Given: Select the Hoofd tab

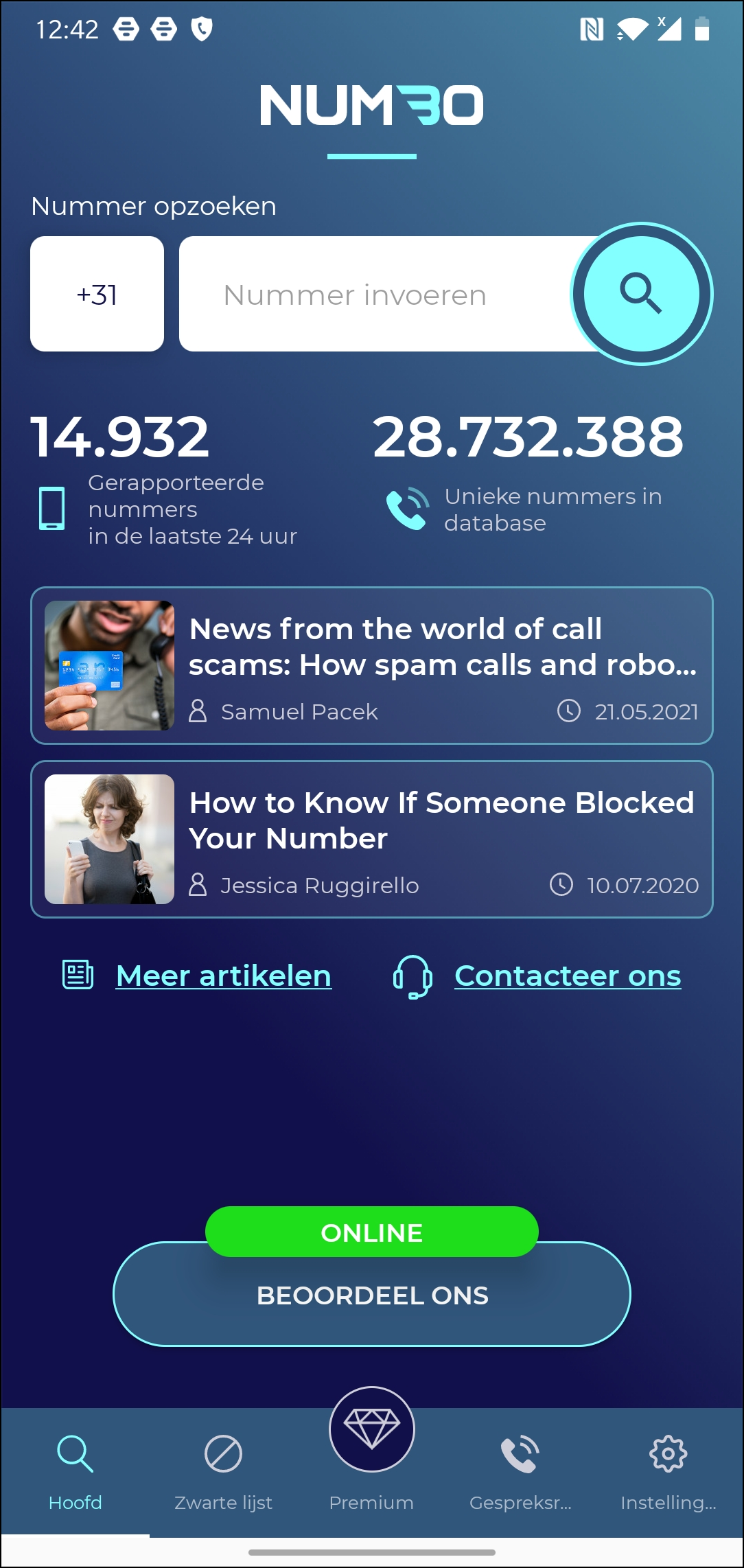Looking at the screenshot, I should [x=75, y=1470].
